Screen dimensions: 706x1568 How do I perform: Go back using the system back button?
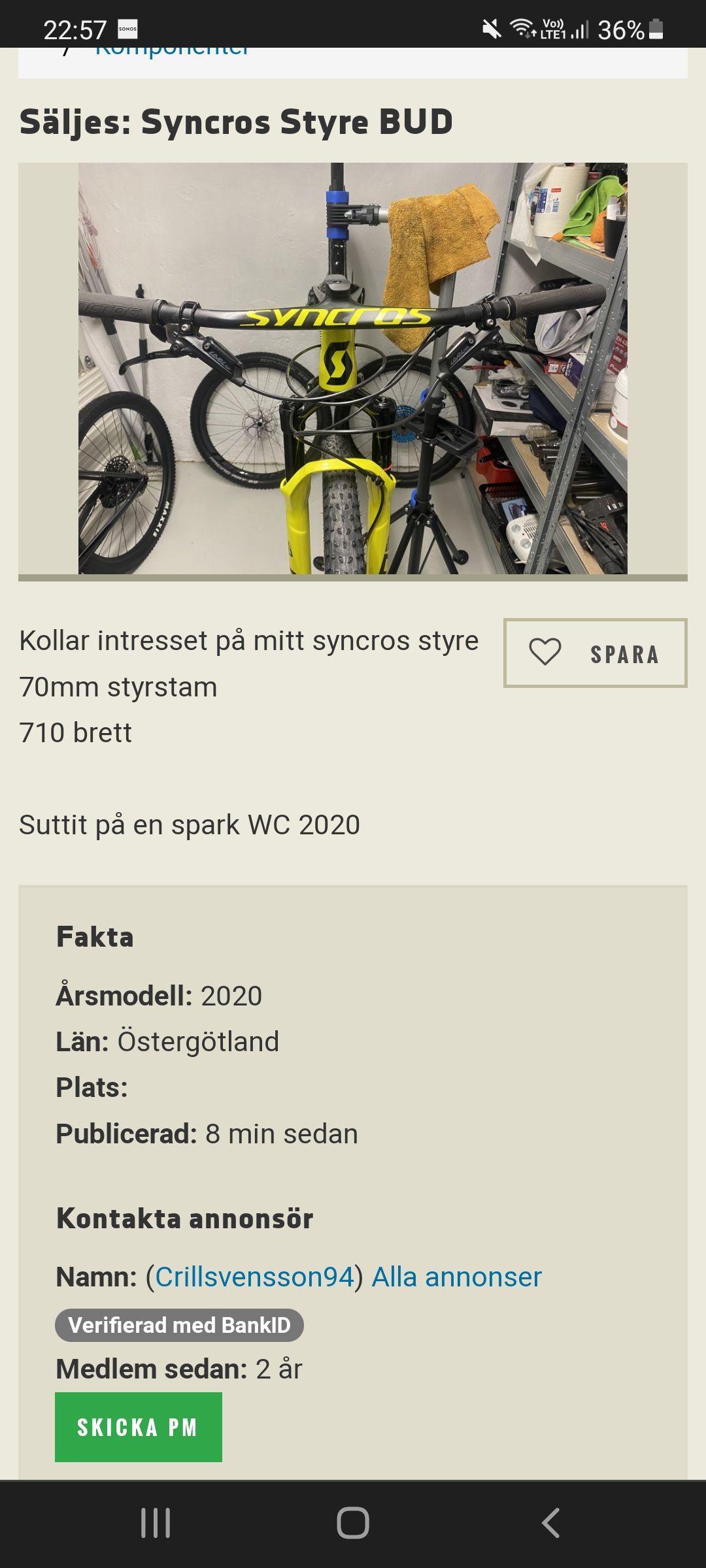(x=550, y=1523)
